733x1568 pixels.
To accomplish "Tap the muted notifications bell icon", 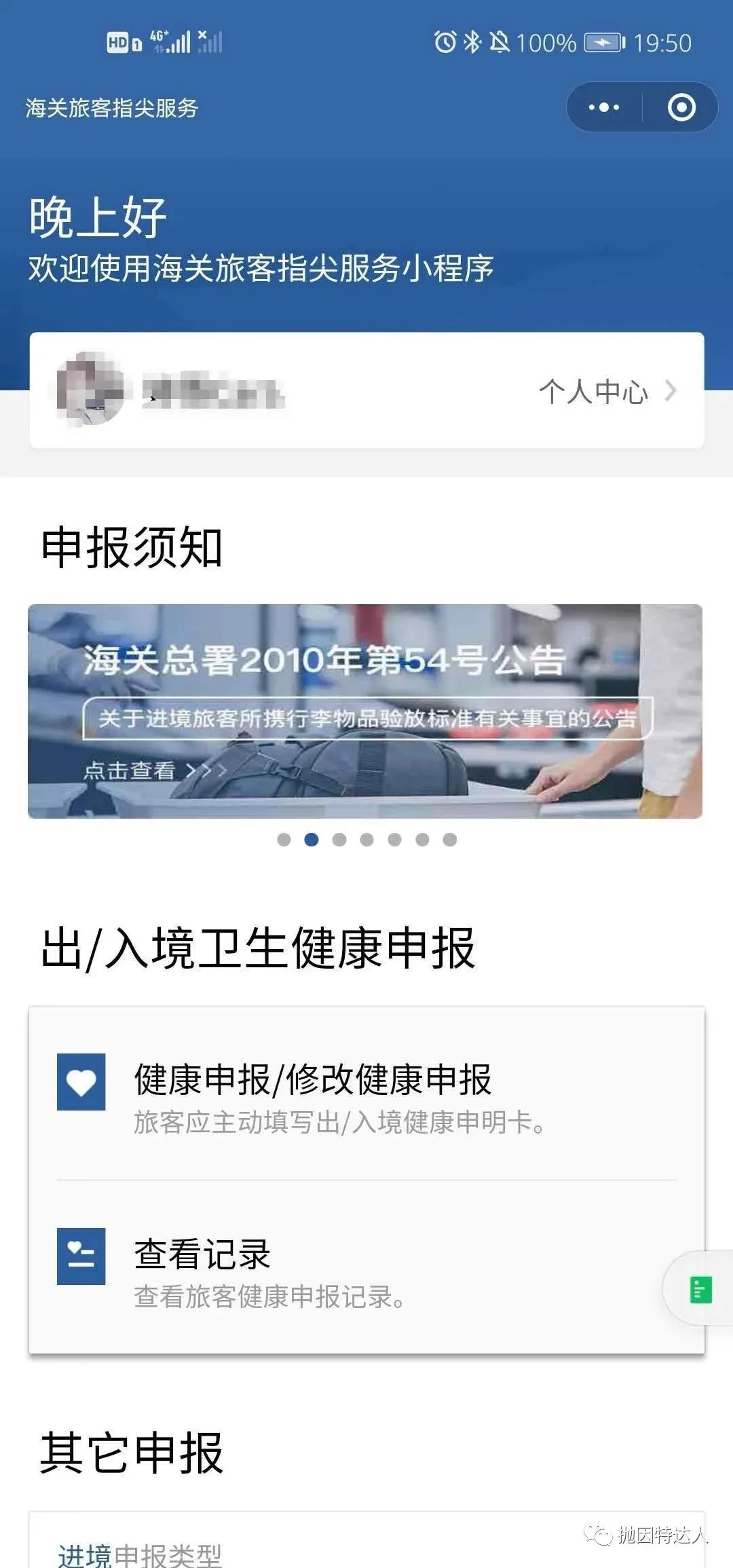I will coord(500,42).
